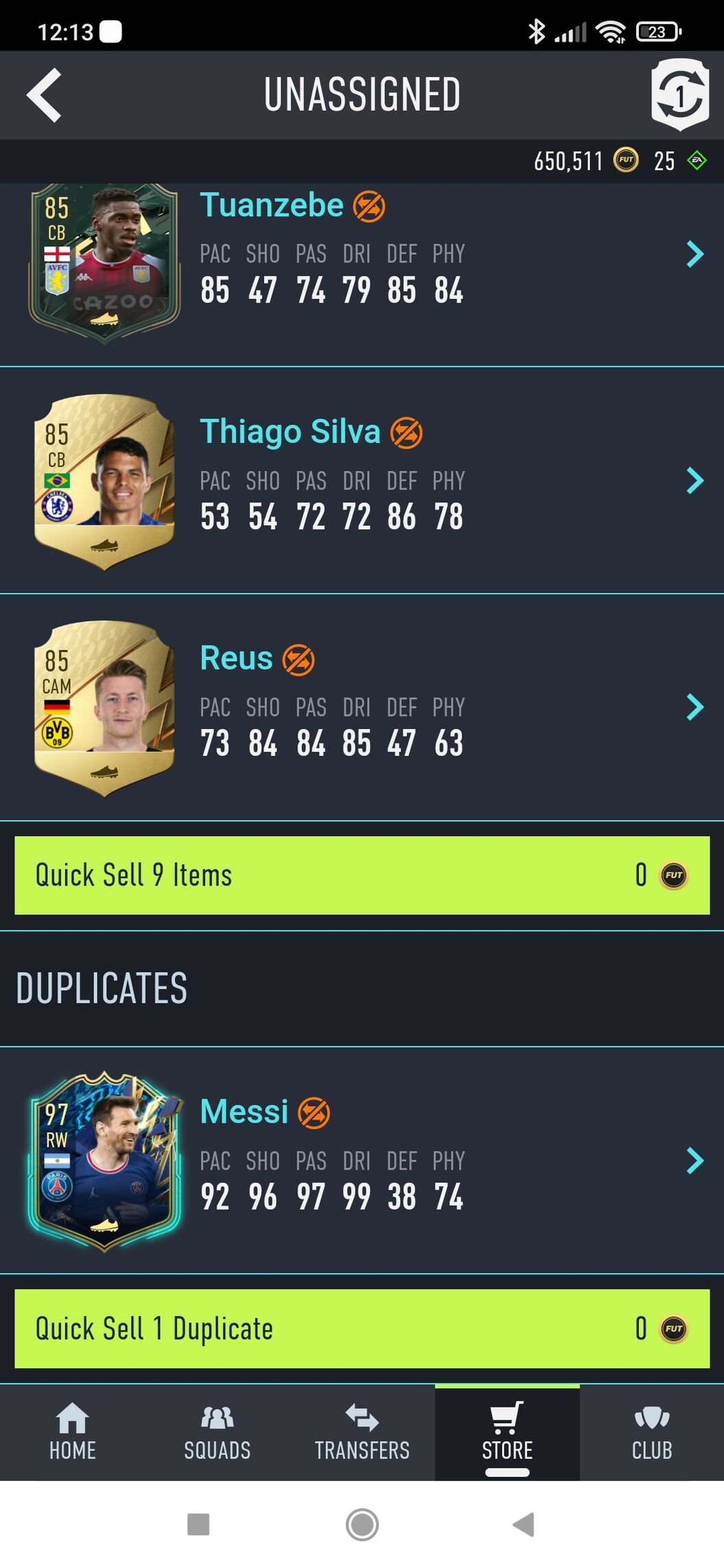Viewport: 724px width, 1568px height.
Task: Switch to the Transfers tab
Action: 362,1432
